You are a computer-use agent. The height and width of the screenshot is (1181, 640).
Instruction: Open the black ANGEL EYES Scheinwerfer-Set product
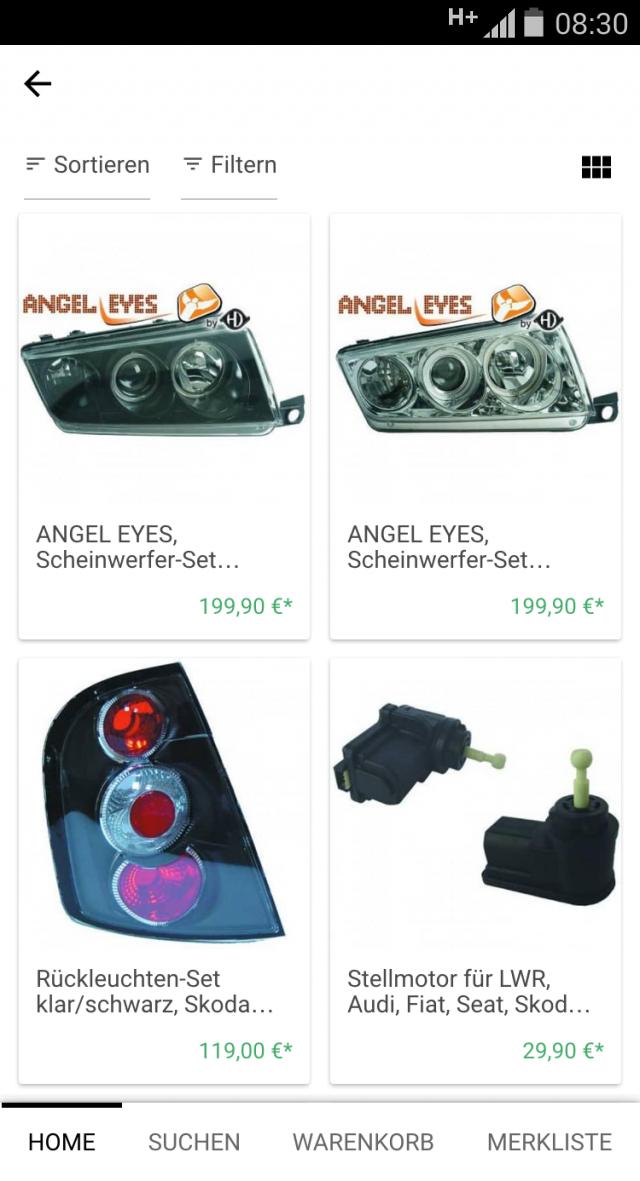pyautogui.click(x=164, y=425)
